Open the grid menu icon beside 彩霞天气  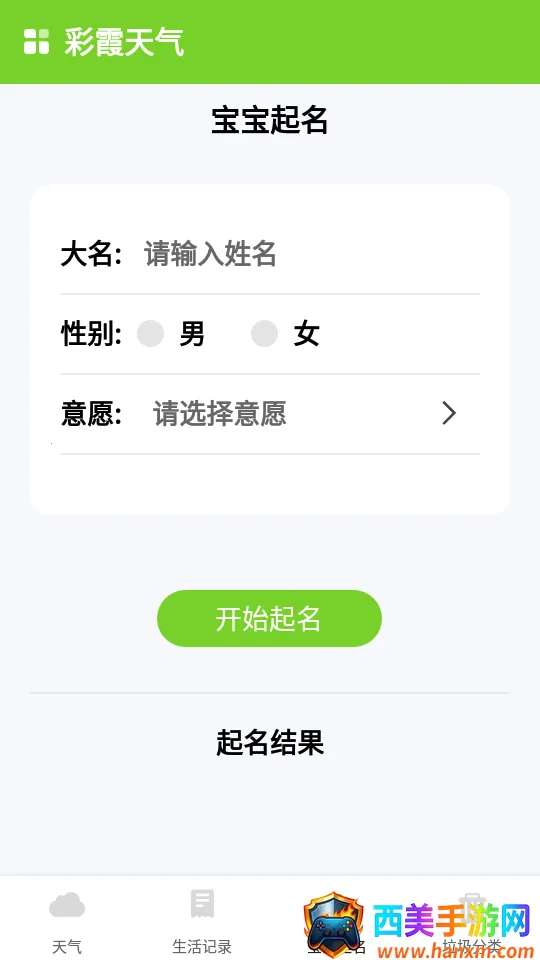point(36,42)
